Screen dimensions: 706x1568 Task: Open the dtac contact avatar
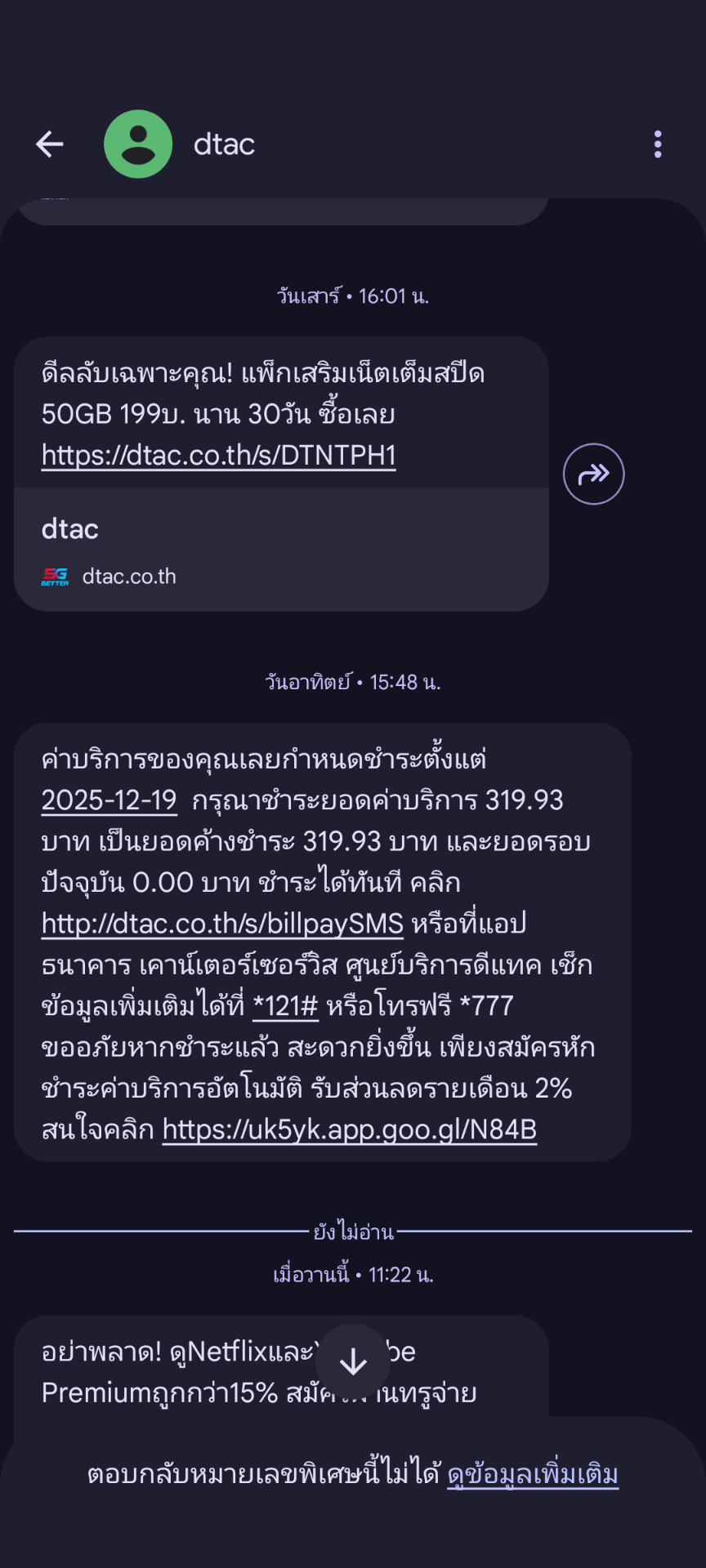pyautogui.click(x=138, y=145)
